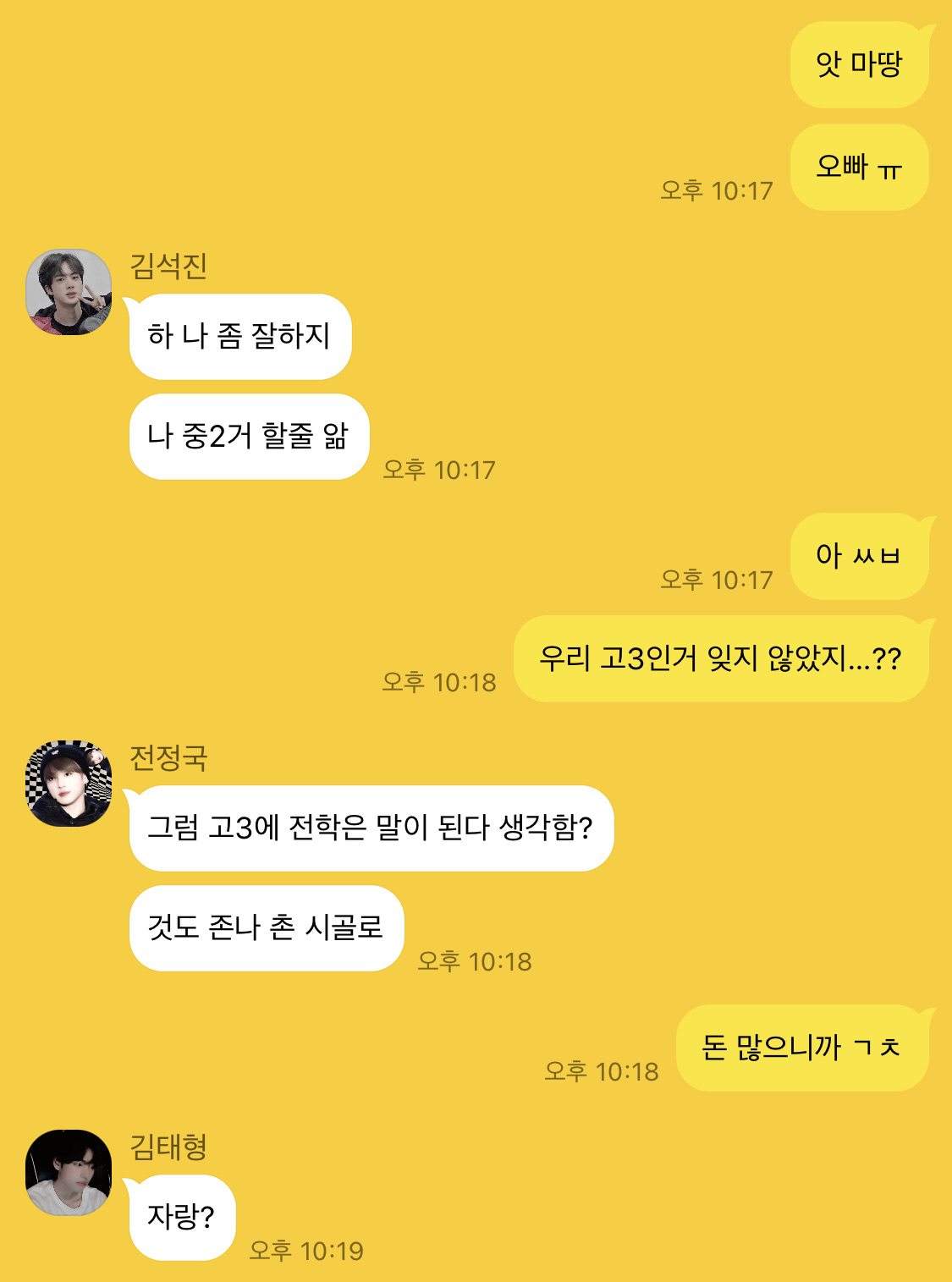Image resolution: width=952 pixels, height=1282 pixels.
Task: View 전정국's profile photo
Action: 69,784
